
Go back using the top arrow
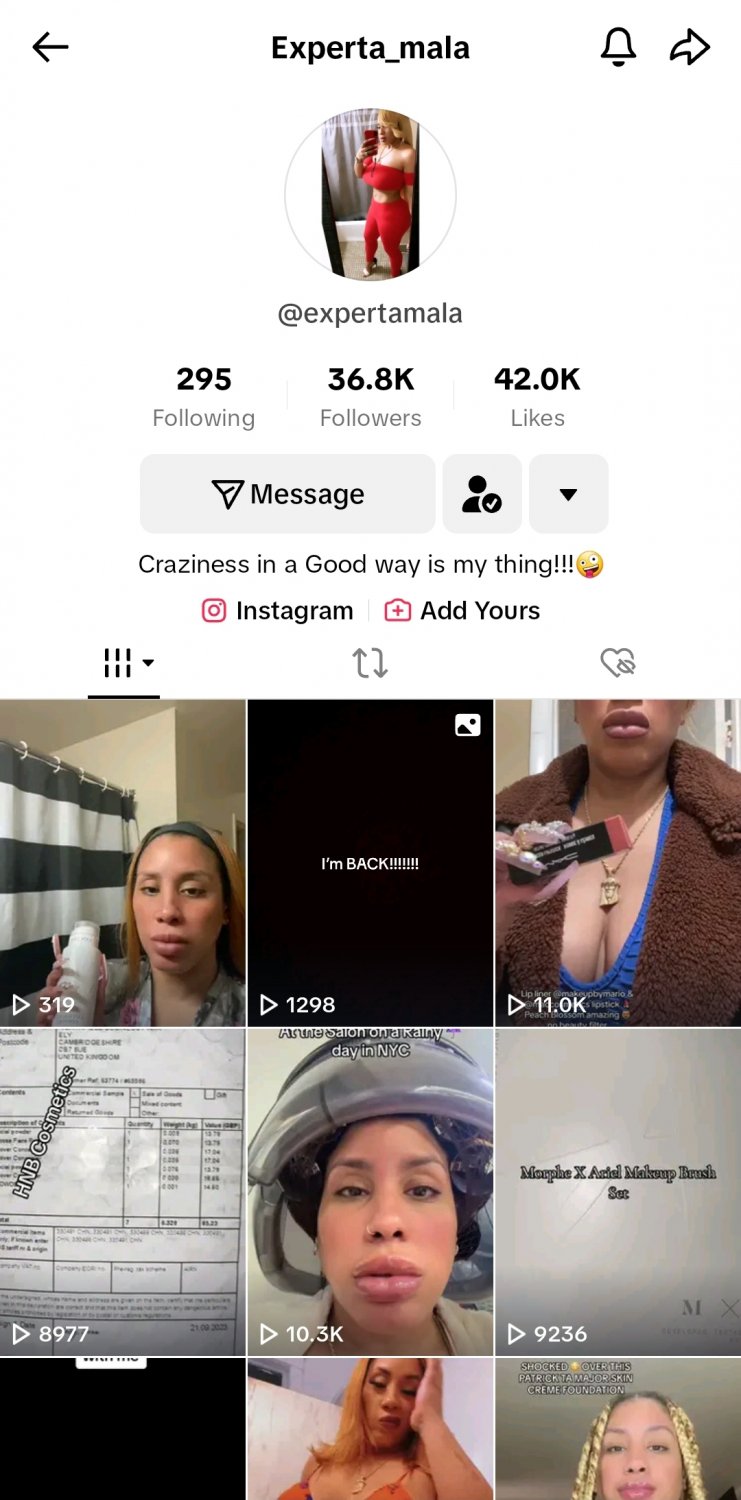tap(50, 47)
